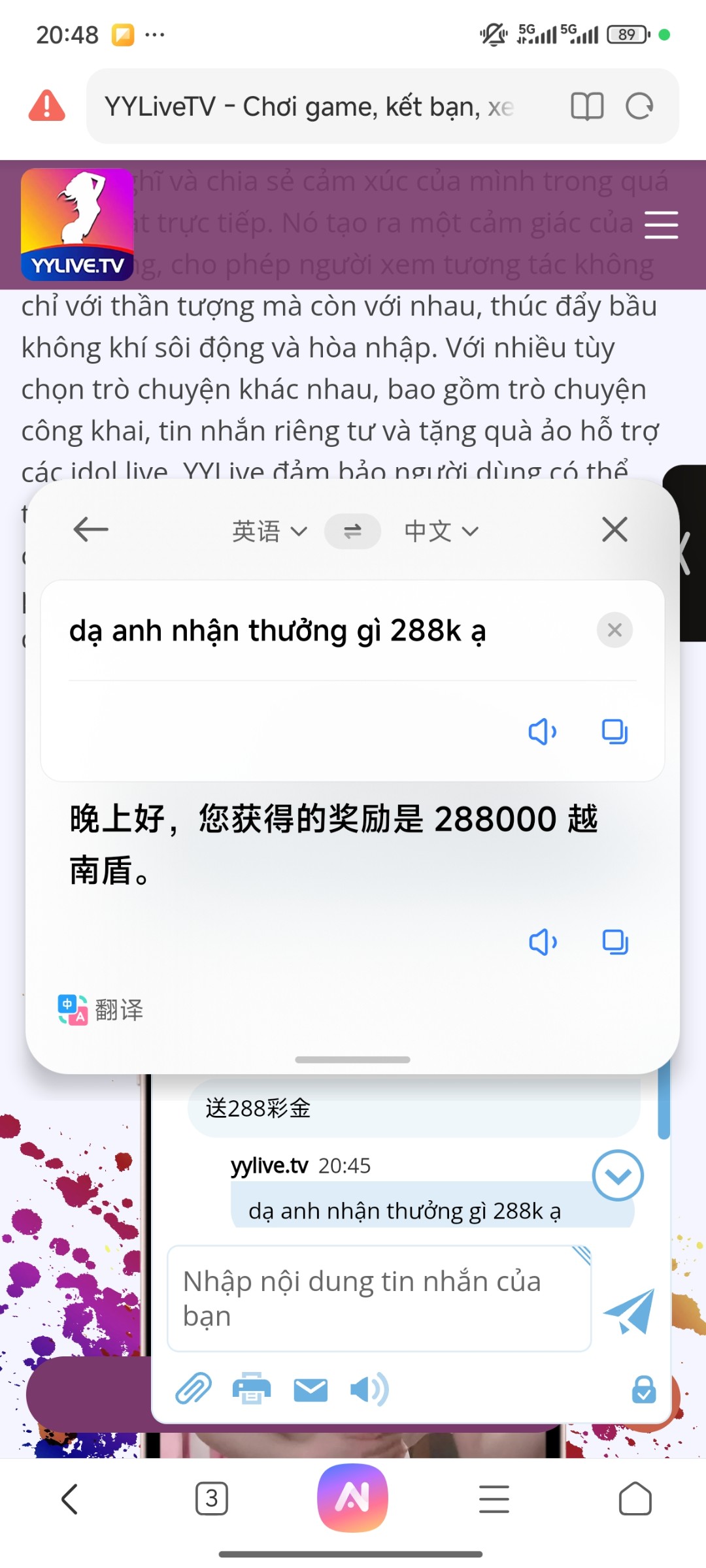Viewport: 706px width, 1568px height.
Task: Open the target language 中文 dropdown
Action: click(441, 531)
